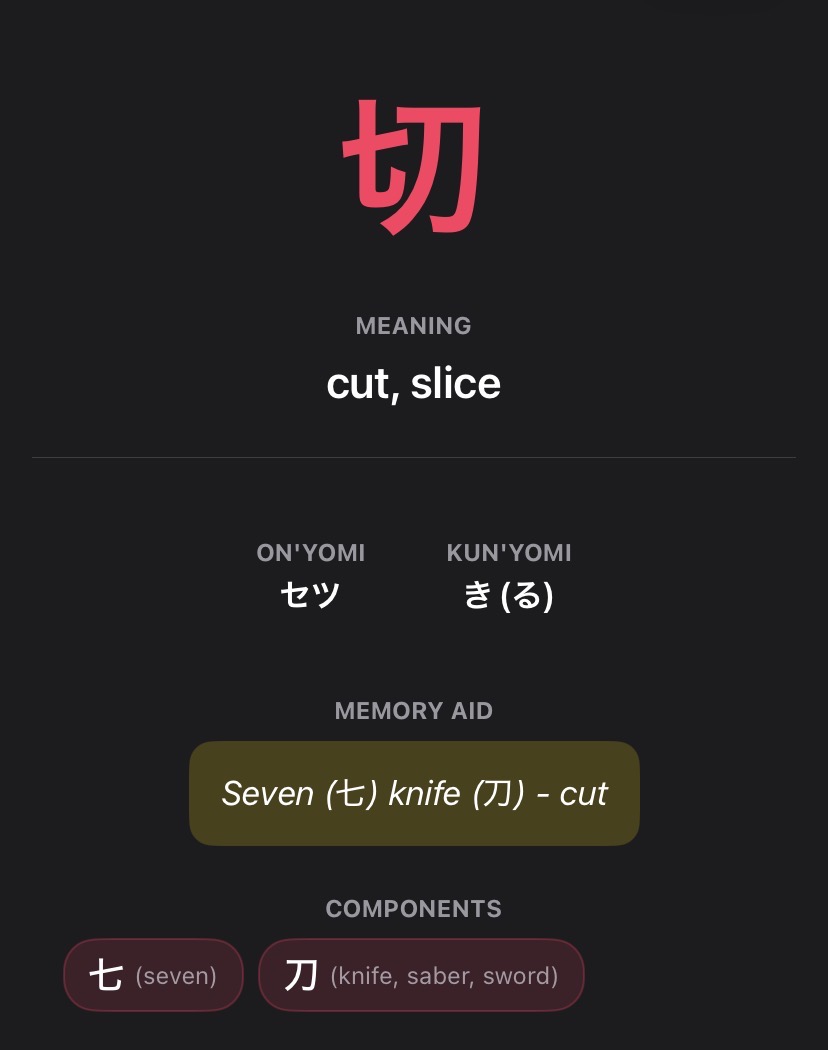Open the 七 (seven) component chip

153,975
